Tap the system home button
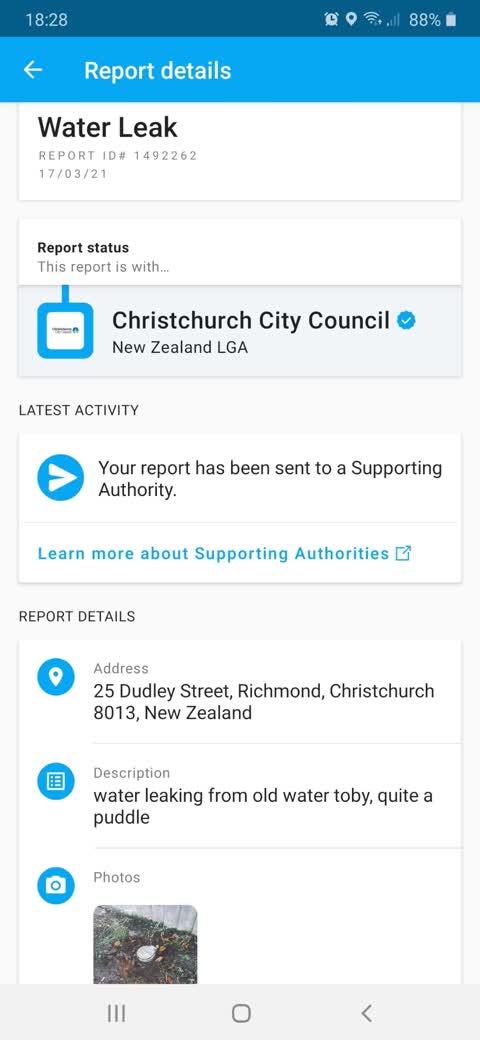Viewport: 480px width, 1040px height. (x=241, y=1013)
